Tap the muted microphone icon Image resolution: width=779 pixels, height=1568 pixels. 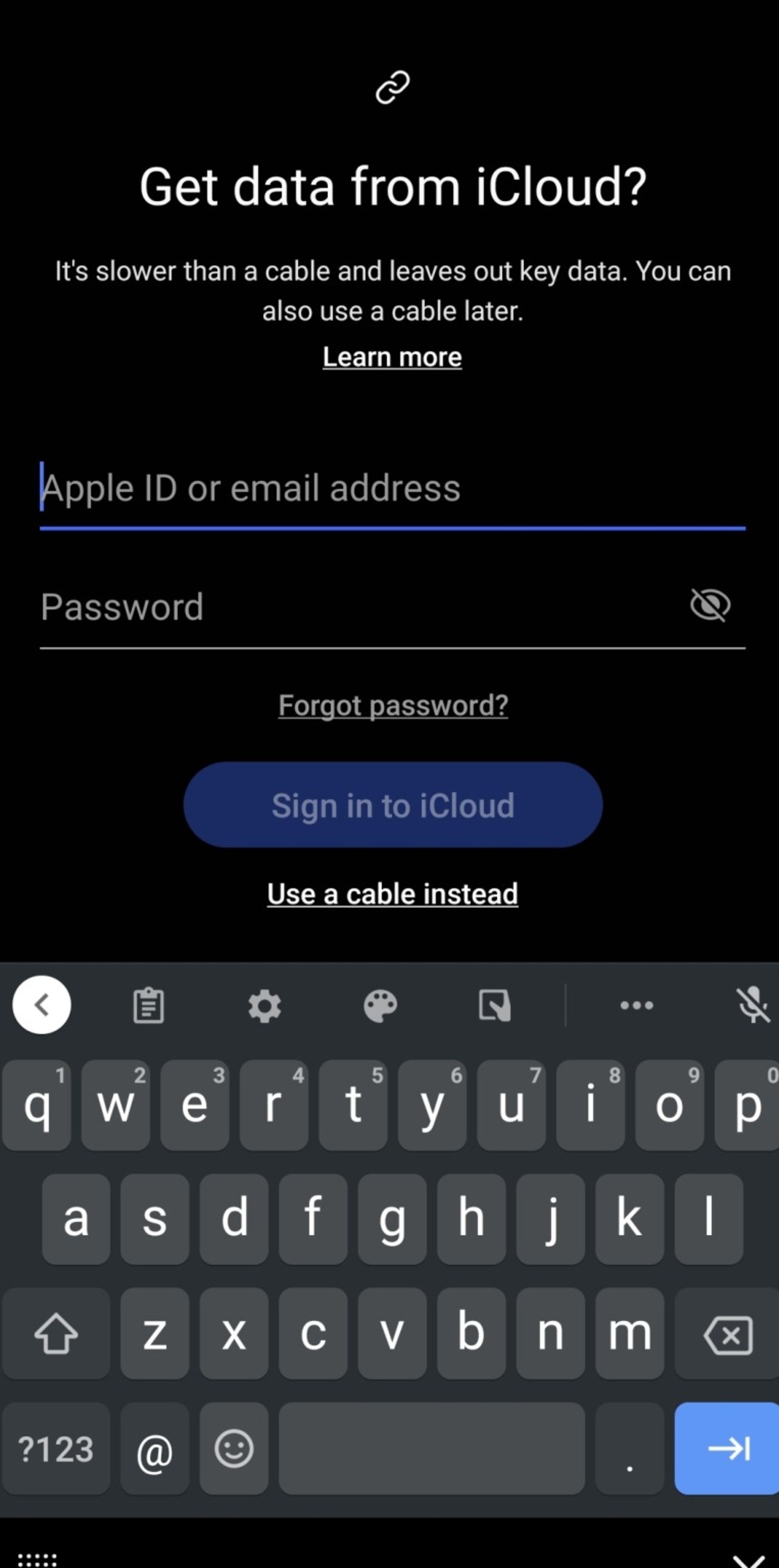(x=753, y=1005)
